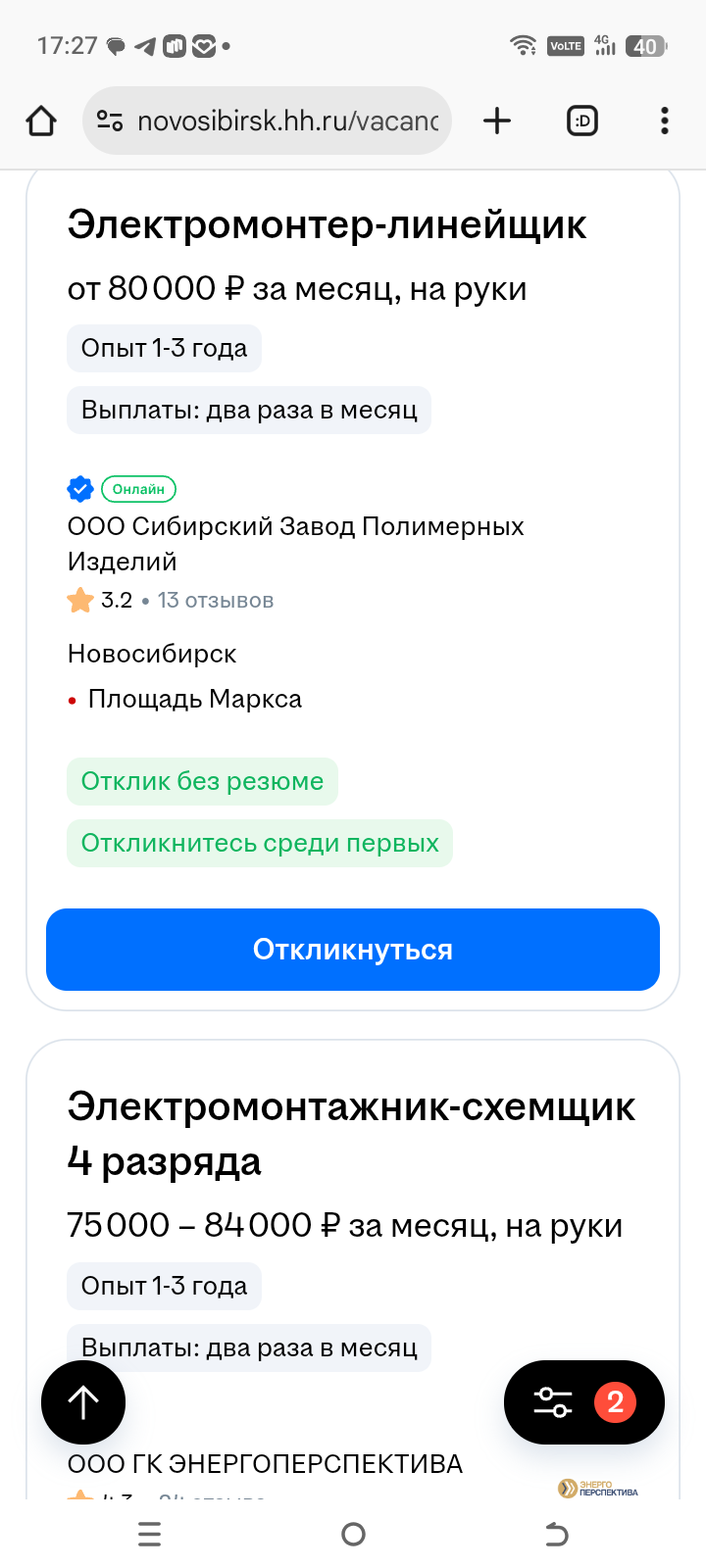This screenshot has width=706, height=1568.
Task: Open the tab switcher
Action: click(x=582, y=121)
